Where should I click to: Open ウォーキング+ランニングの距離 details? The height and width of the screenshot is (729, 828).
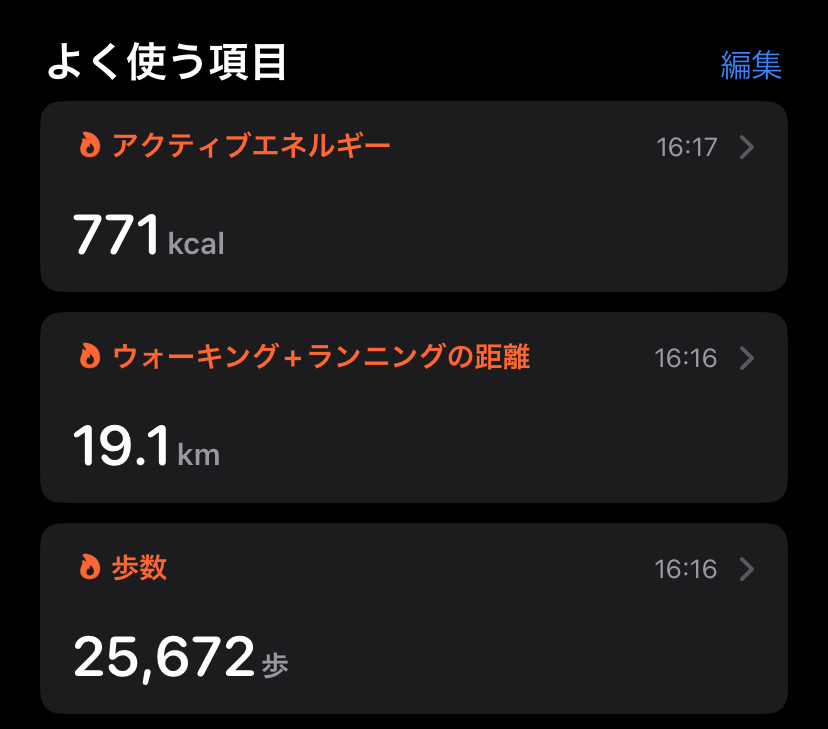[x=413, y=407]
